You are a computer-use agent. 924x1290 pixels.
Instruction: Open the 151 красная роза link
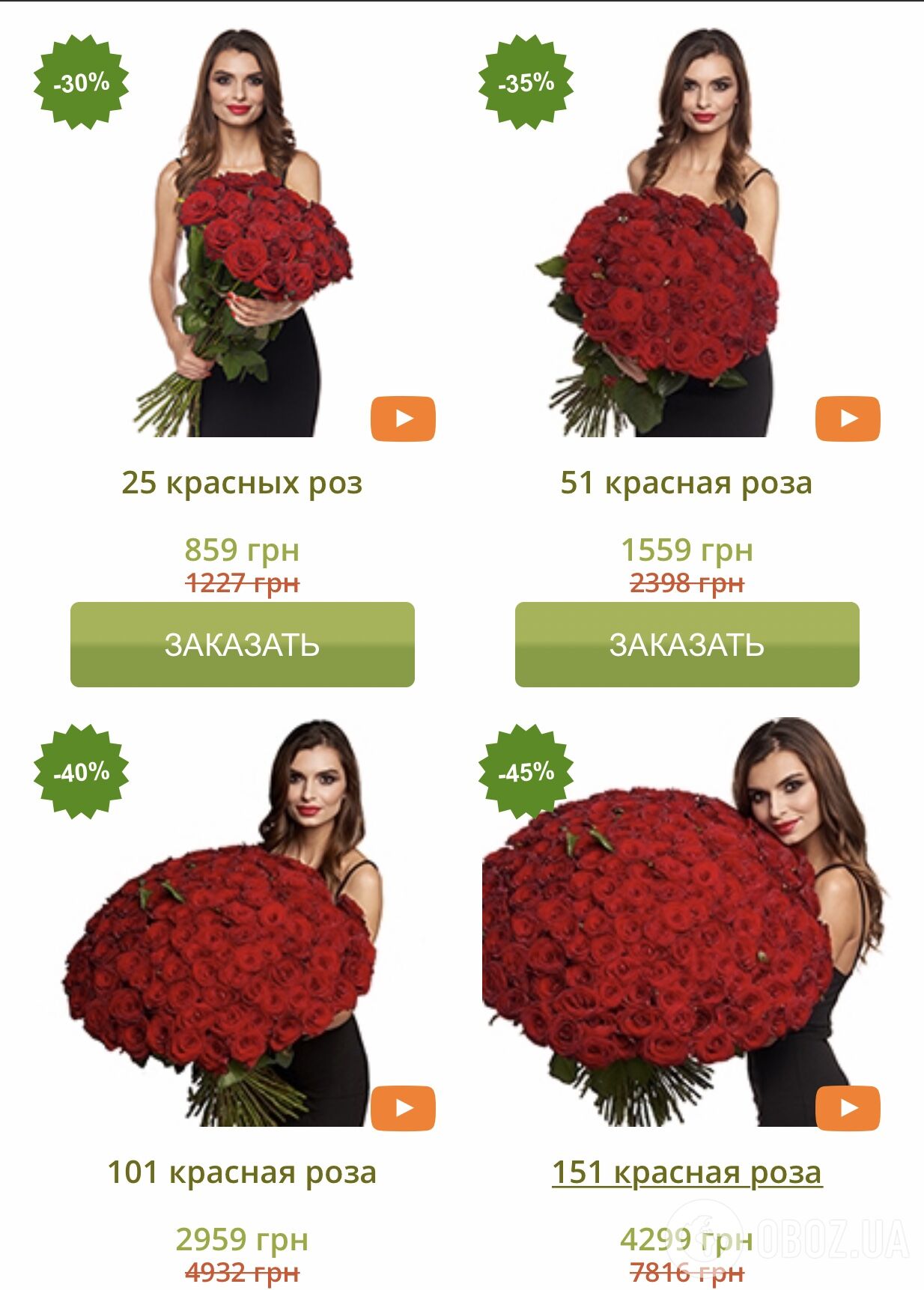coord(687,1172)
